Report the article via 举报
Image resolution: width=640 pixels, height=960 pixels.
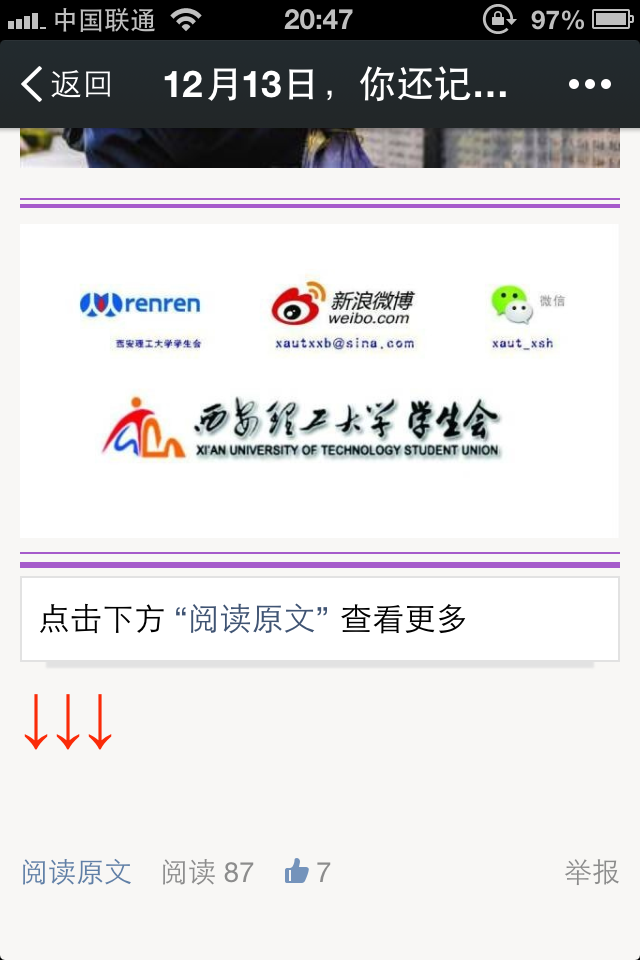tap(591, 872)
